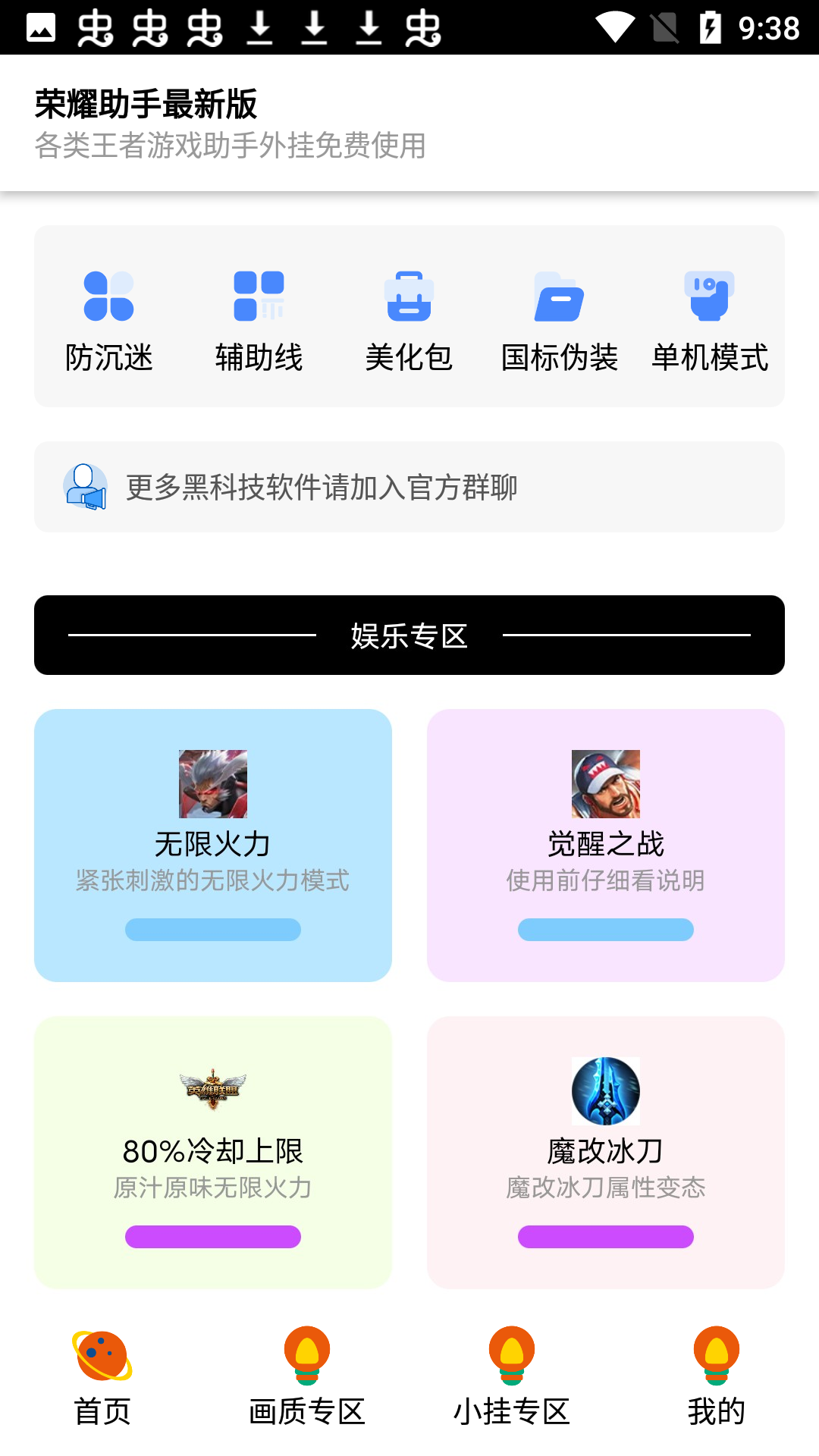The height and width of the screenshot is (1456, 819).
Task: Tap the 国标伪装 folder icon
Action: 559,296
